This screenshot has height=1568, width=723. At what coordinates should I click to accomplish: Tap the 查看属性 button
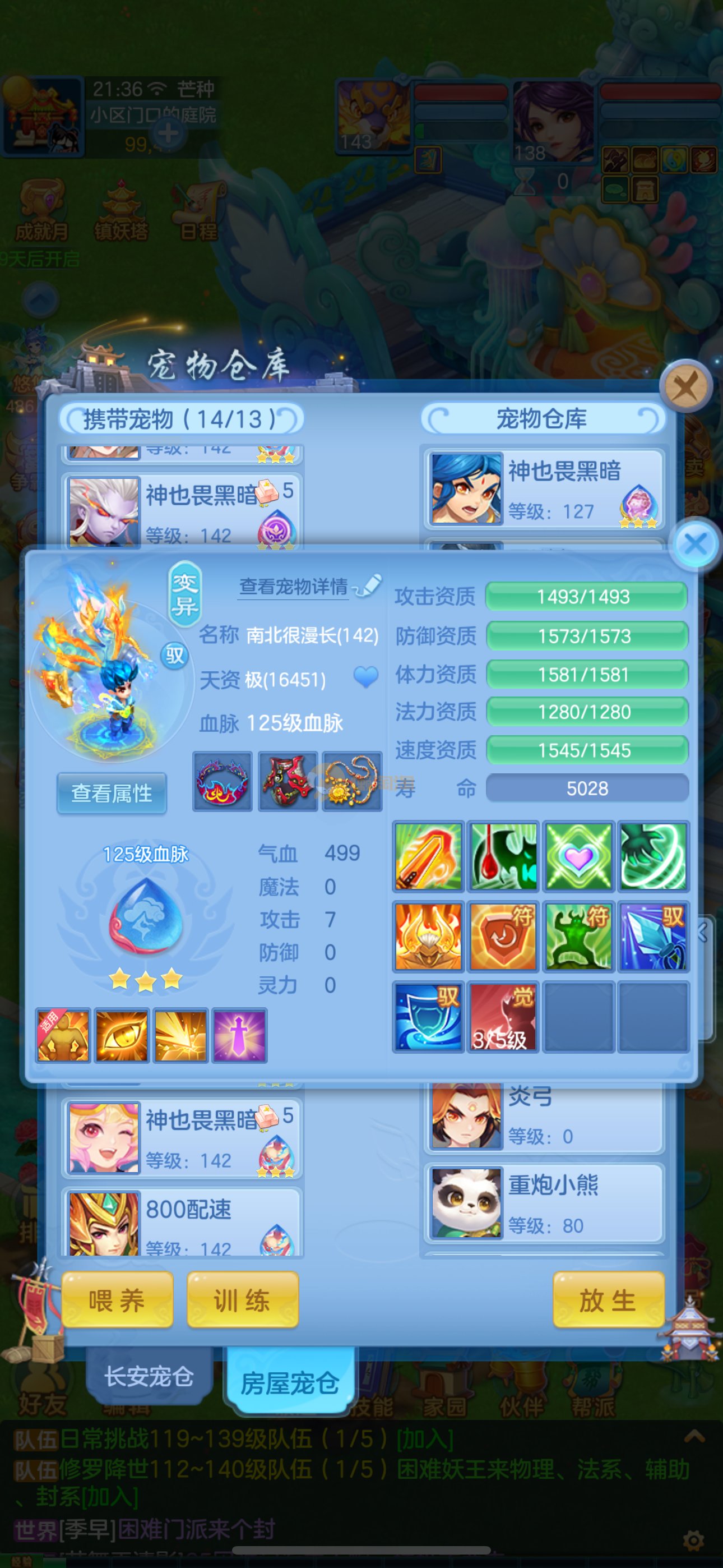coord(112,792)
